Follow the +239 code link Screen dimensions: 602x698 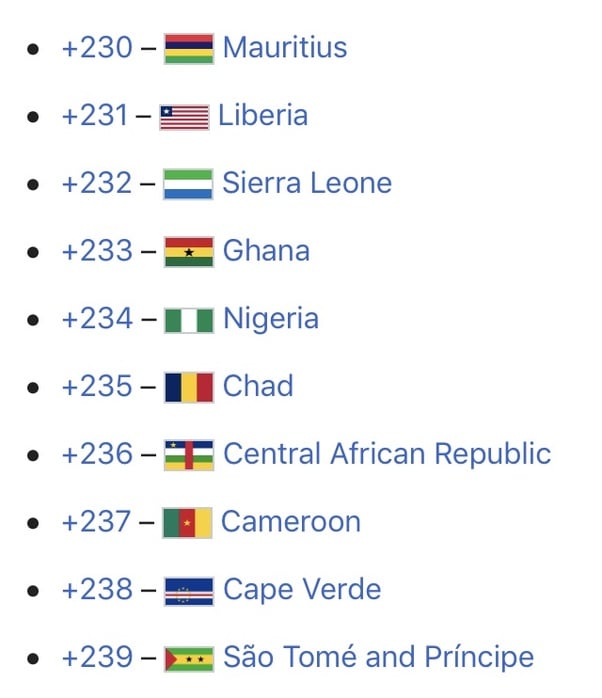(x=96, y=658)
